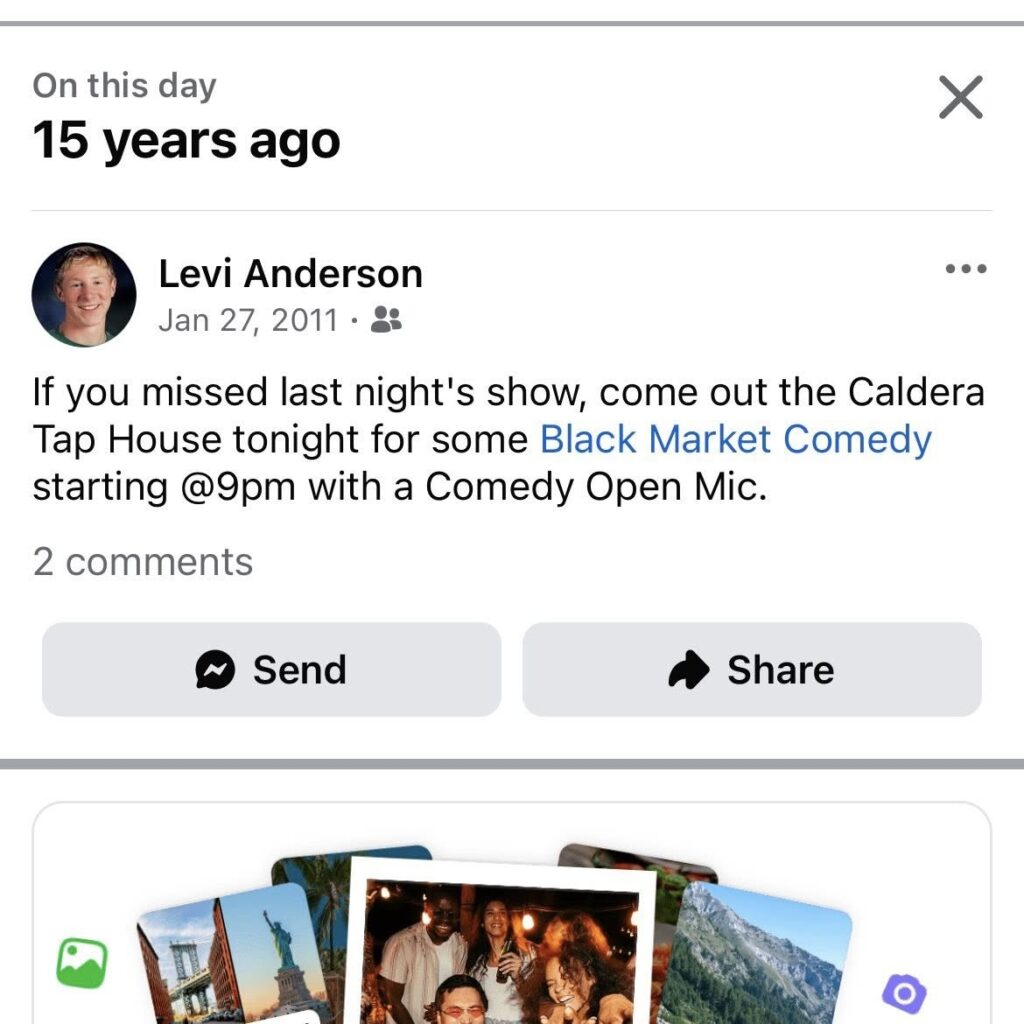Open Levi Anderson's profile picture
Viewport: 1024px width, 1024px height.
(84, 294)
